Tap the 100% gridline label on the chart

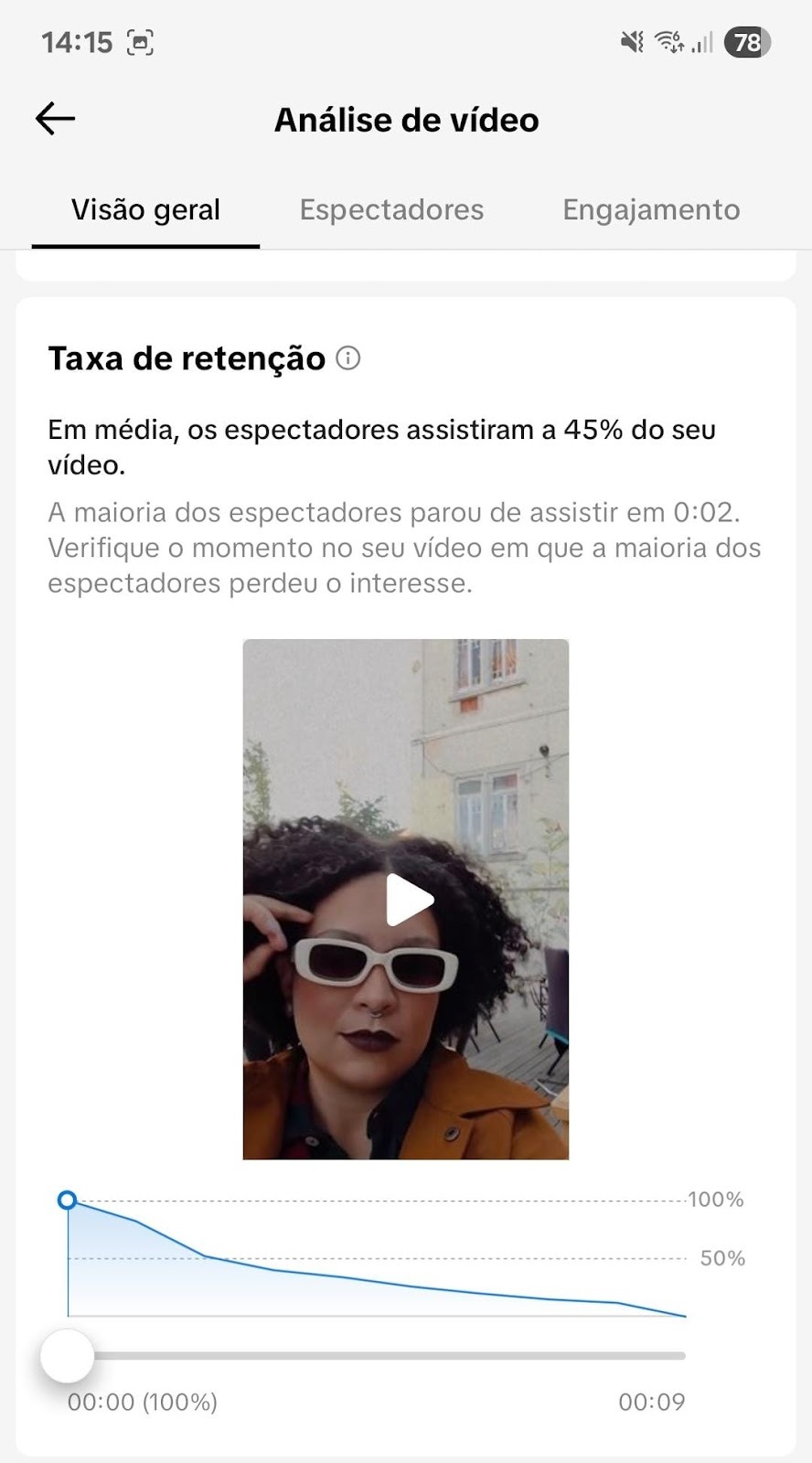[x=717, y=1199]
